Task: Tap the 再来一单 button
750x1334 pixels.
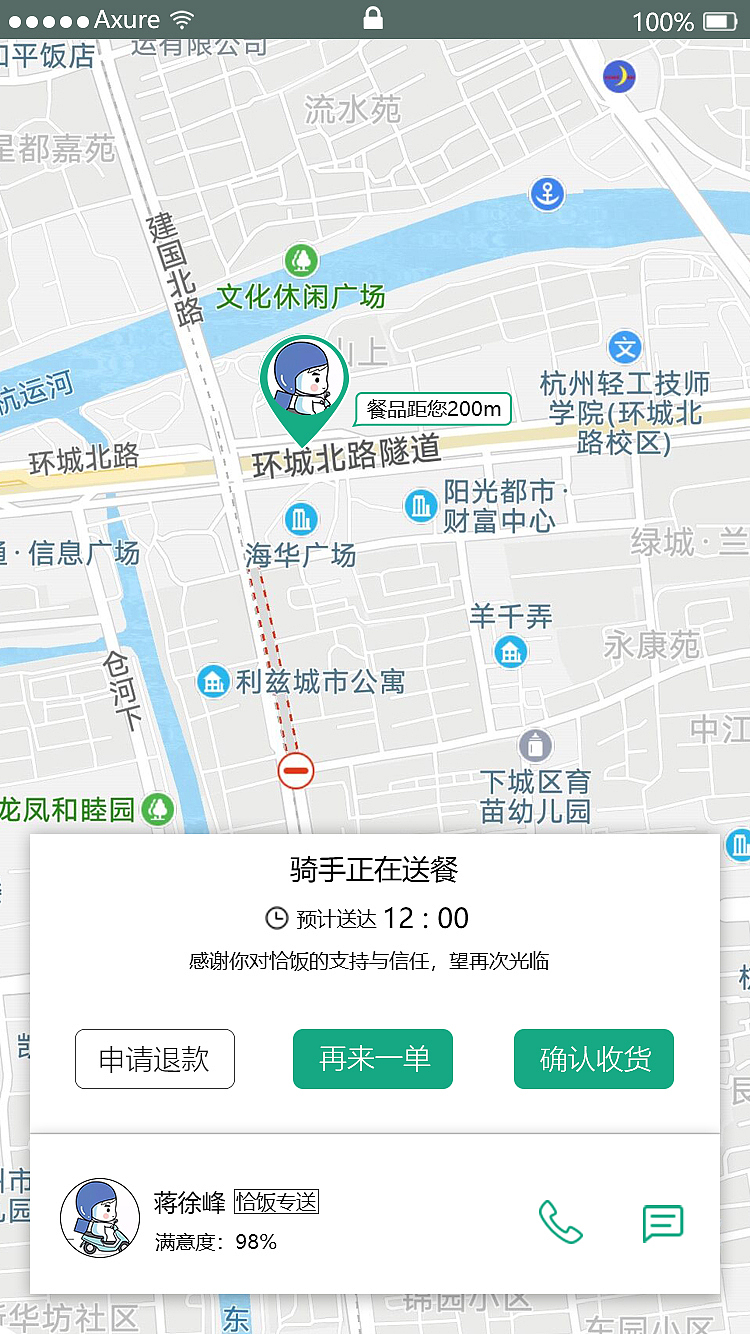Action: click(372, 1059)
